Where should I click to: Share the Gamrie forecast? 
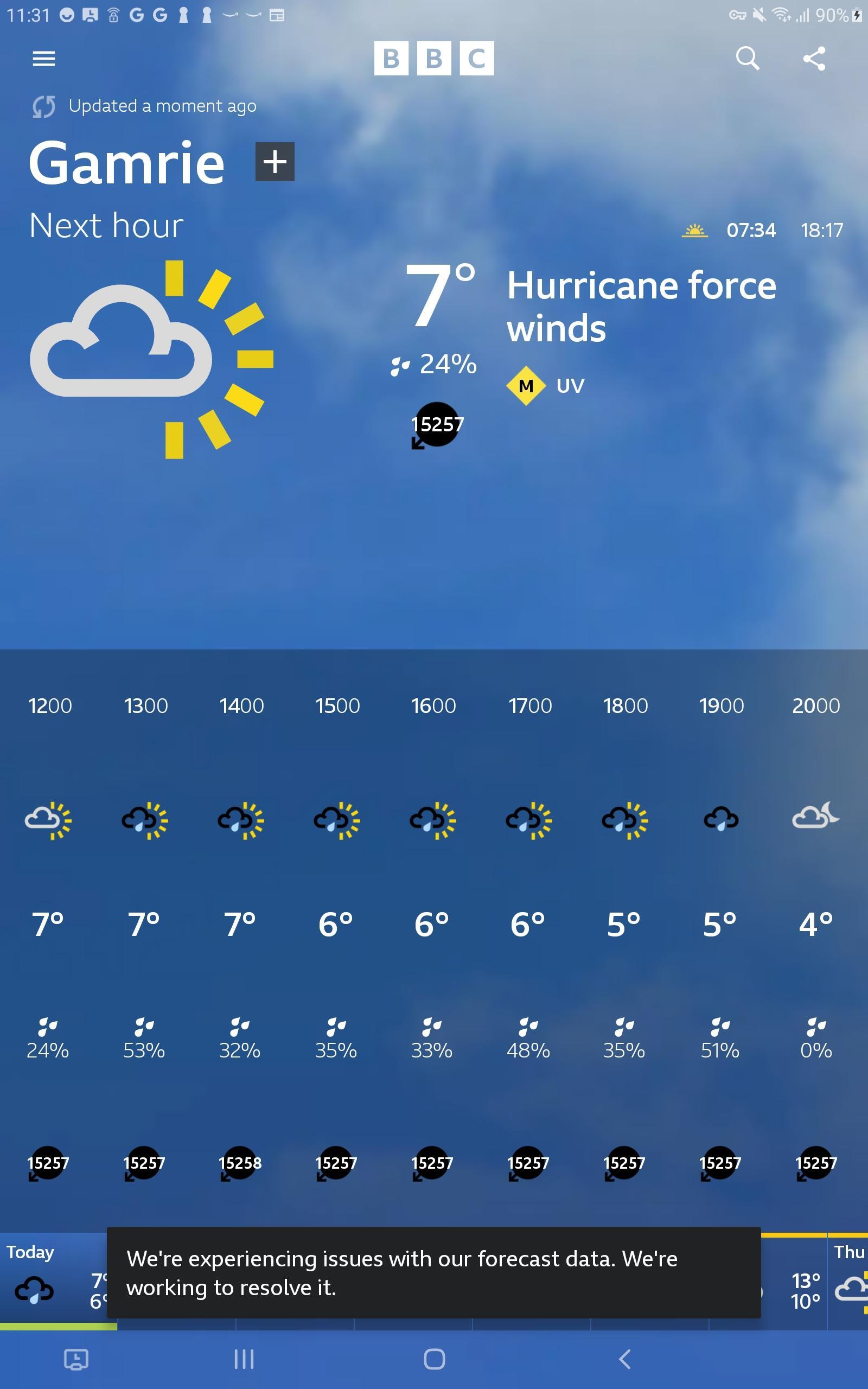point(813,59)
